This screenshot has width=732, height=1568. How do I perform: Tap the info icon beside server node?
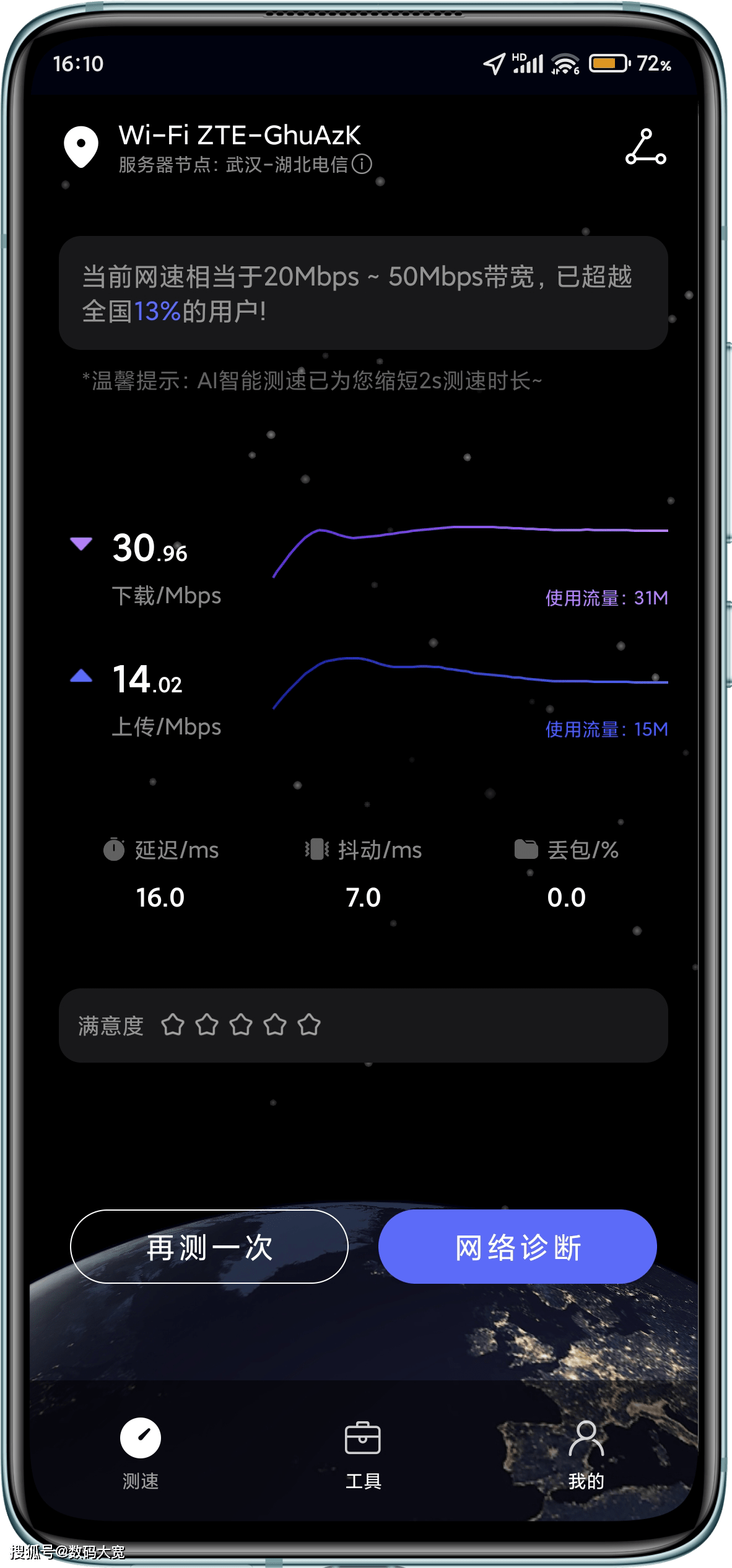coord(362,164)
